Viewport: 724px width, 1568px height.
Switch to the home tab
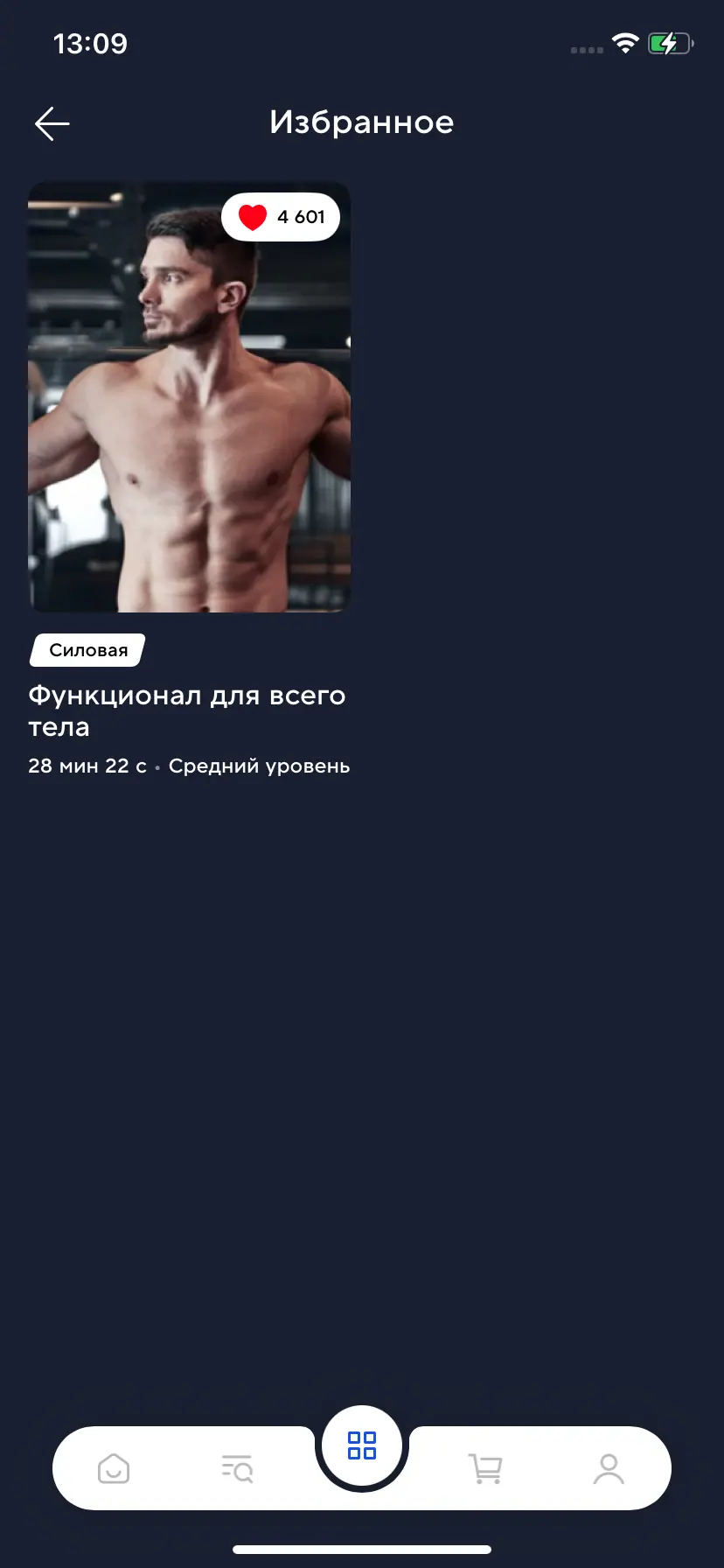[x=114, y=1468]
